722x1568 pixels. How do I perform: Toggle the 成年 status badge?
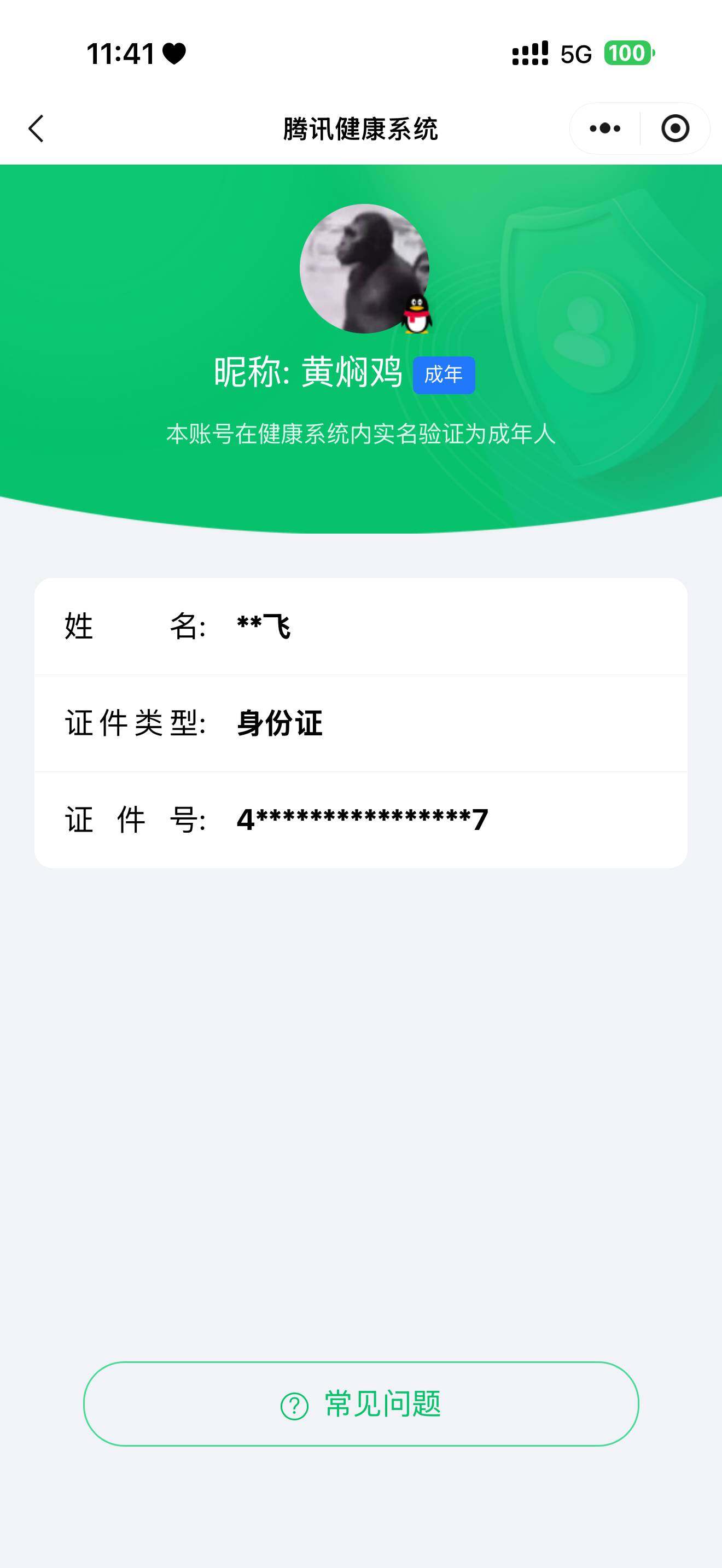coord(444,376)
